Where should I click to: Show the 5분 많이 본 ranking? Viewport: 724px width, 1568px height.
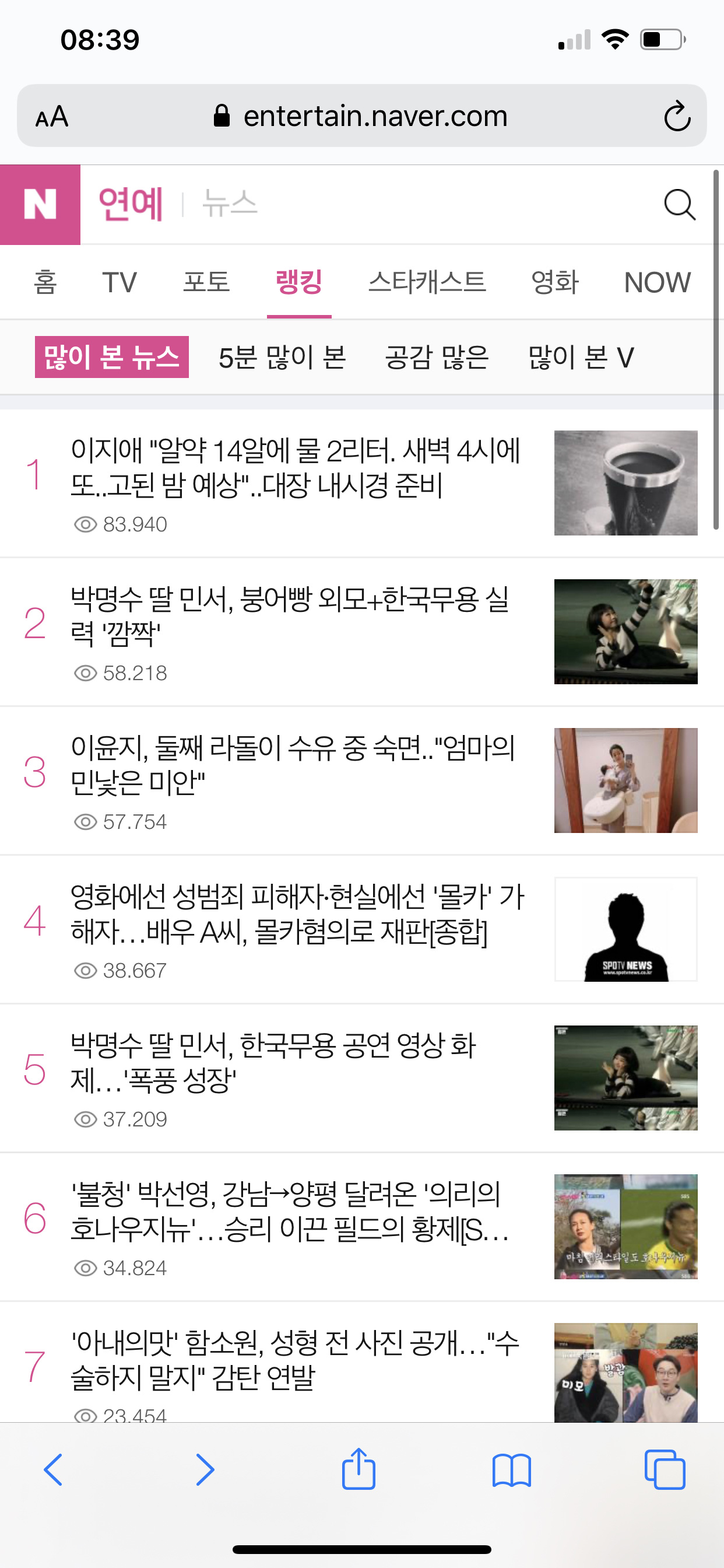(282, 358)
